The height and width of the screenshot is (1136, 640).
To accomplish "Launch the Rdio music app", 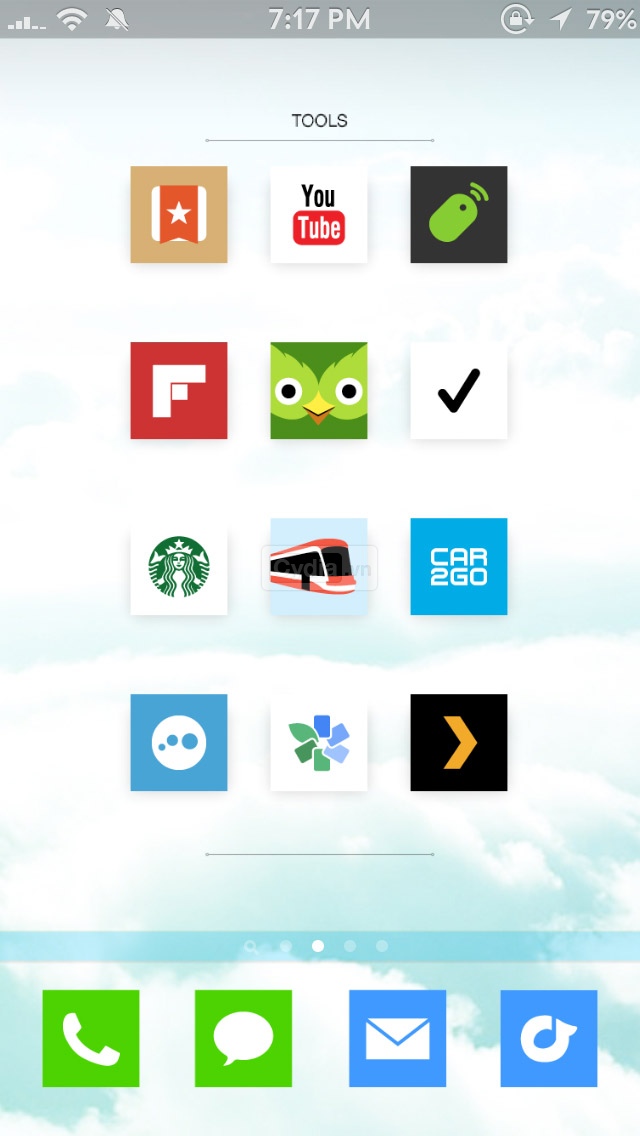I will [x=549, y=1039].
